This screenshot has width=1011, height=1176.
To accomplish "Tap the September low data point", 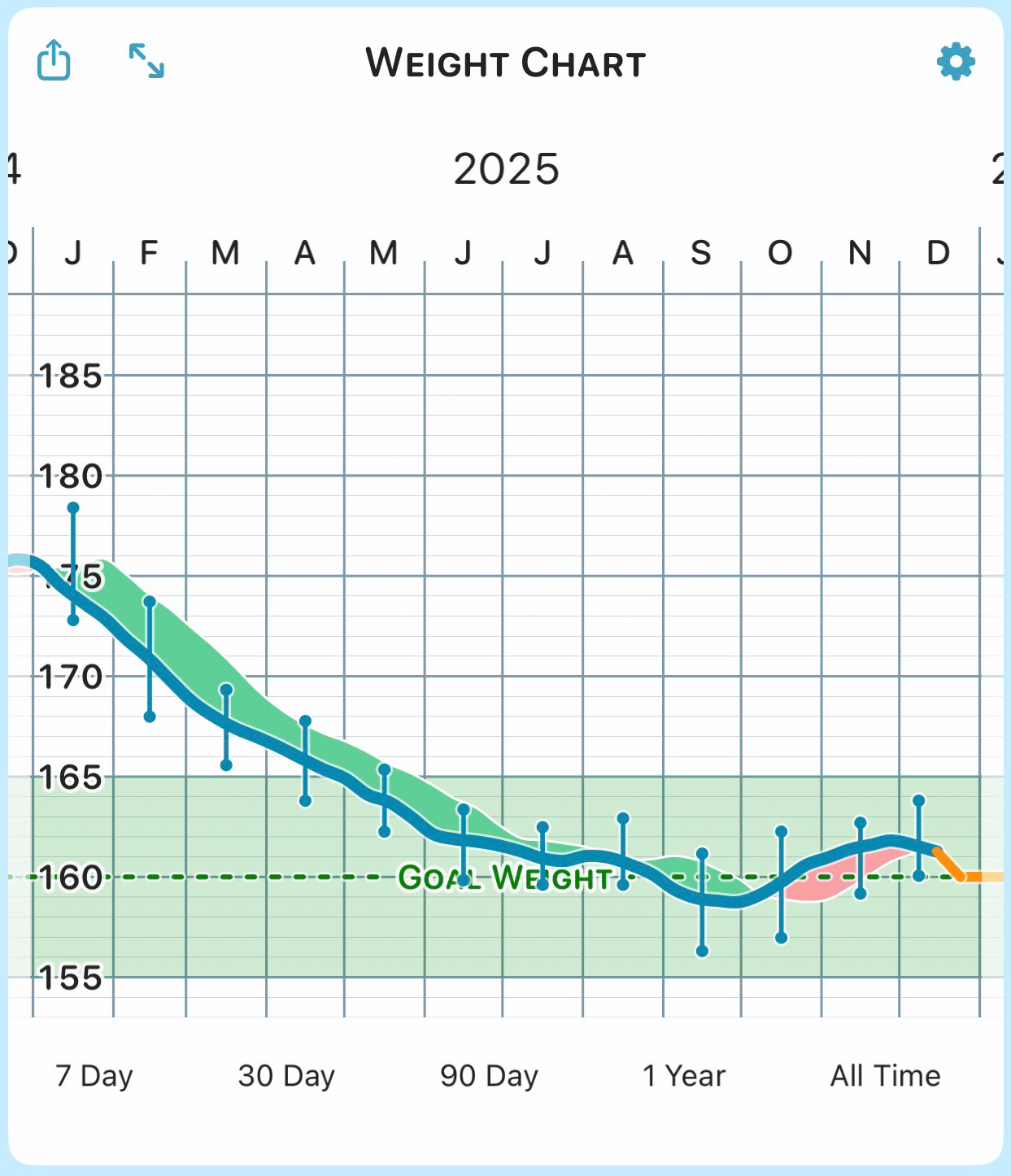I will coord(701,952).
